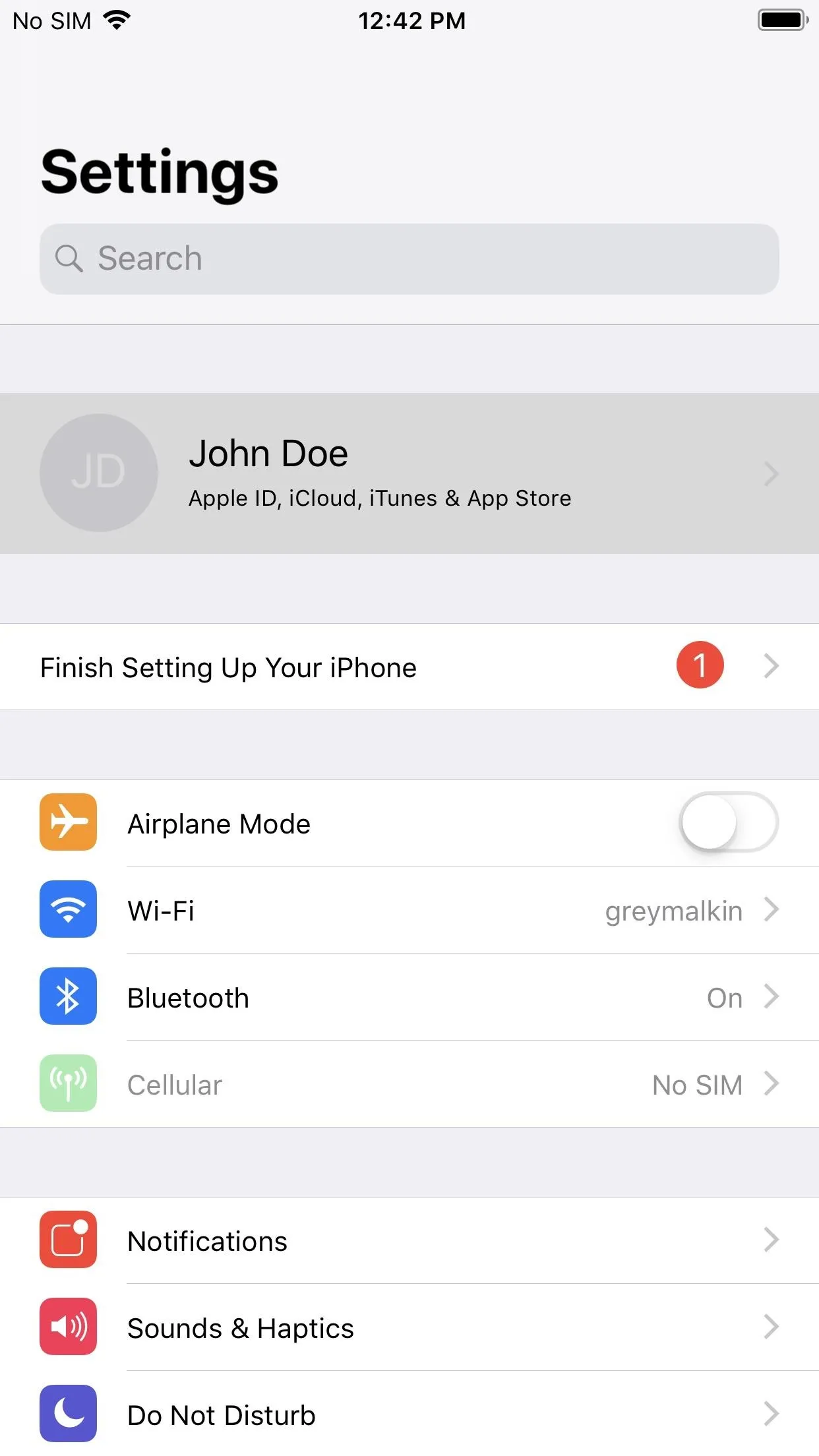The width and height of the screenshot is (819, 1456).
Task: Open Sounds & Haptics
Action: click(x=409, y=1327)
